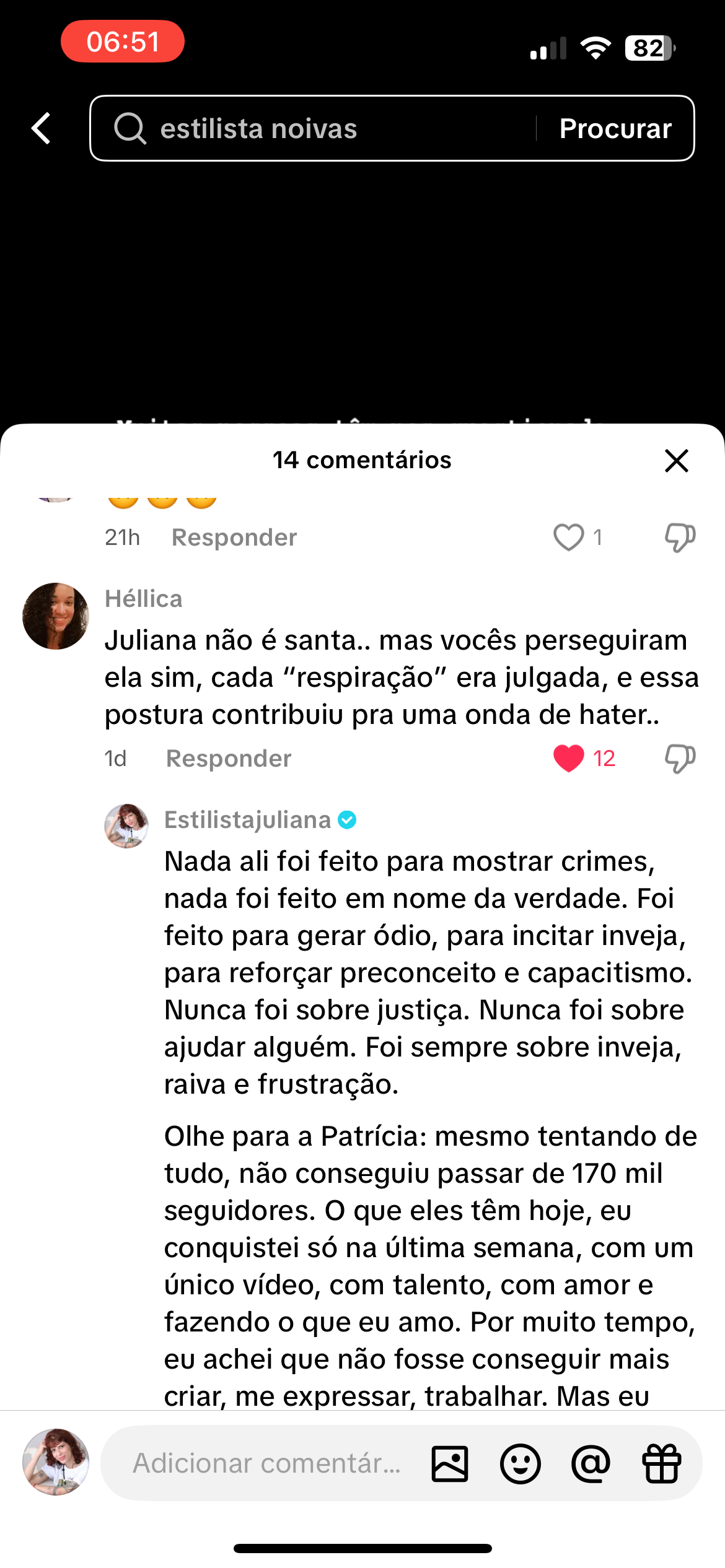Focus the Adicionar comentário field

[x=266, y=1464]
